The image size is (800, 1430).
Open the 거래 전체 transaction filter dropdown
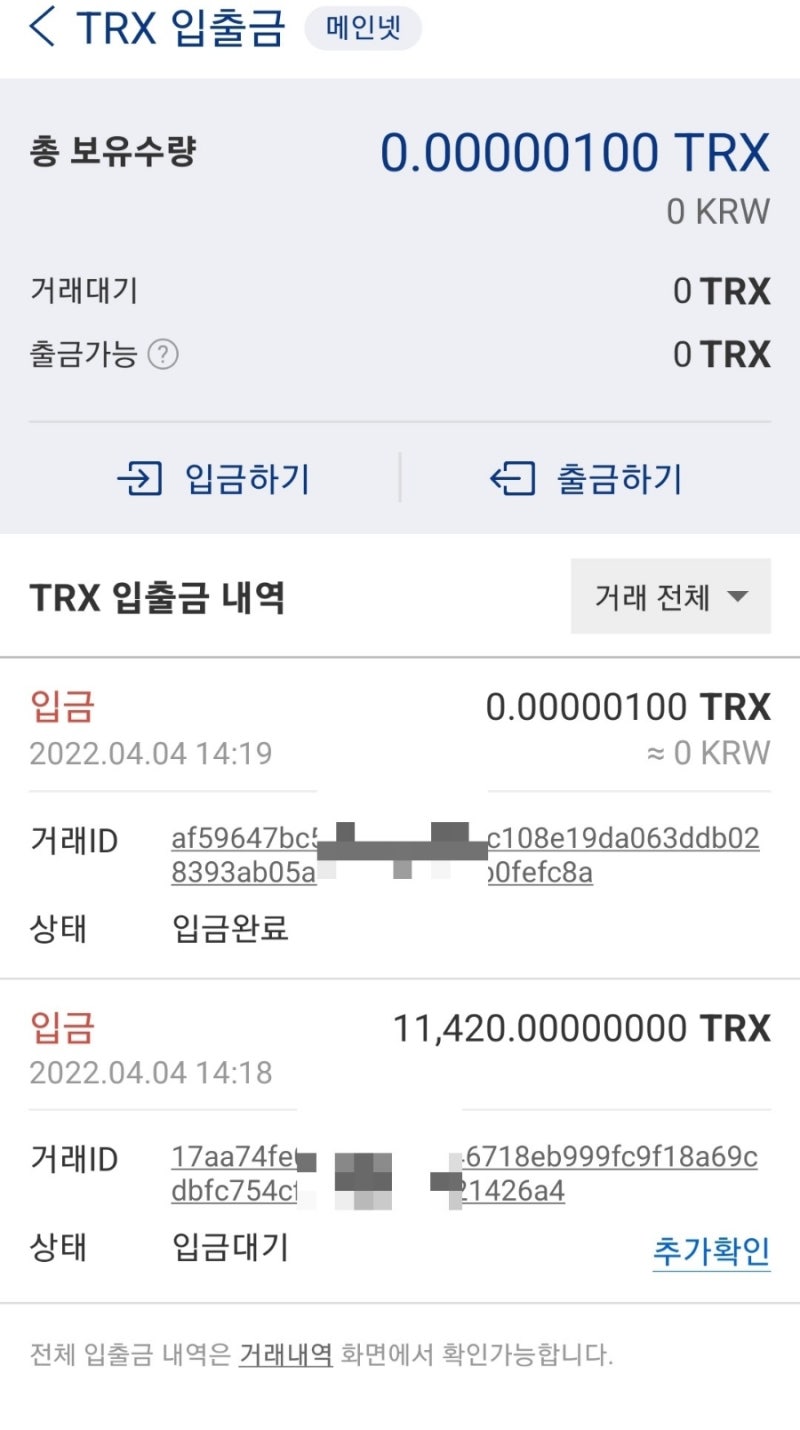(x=670, y=596)
